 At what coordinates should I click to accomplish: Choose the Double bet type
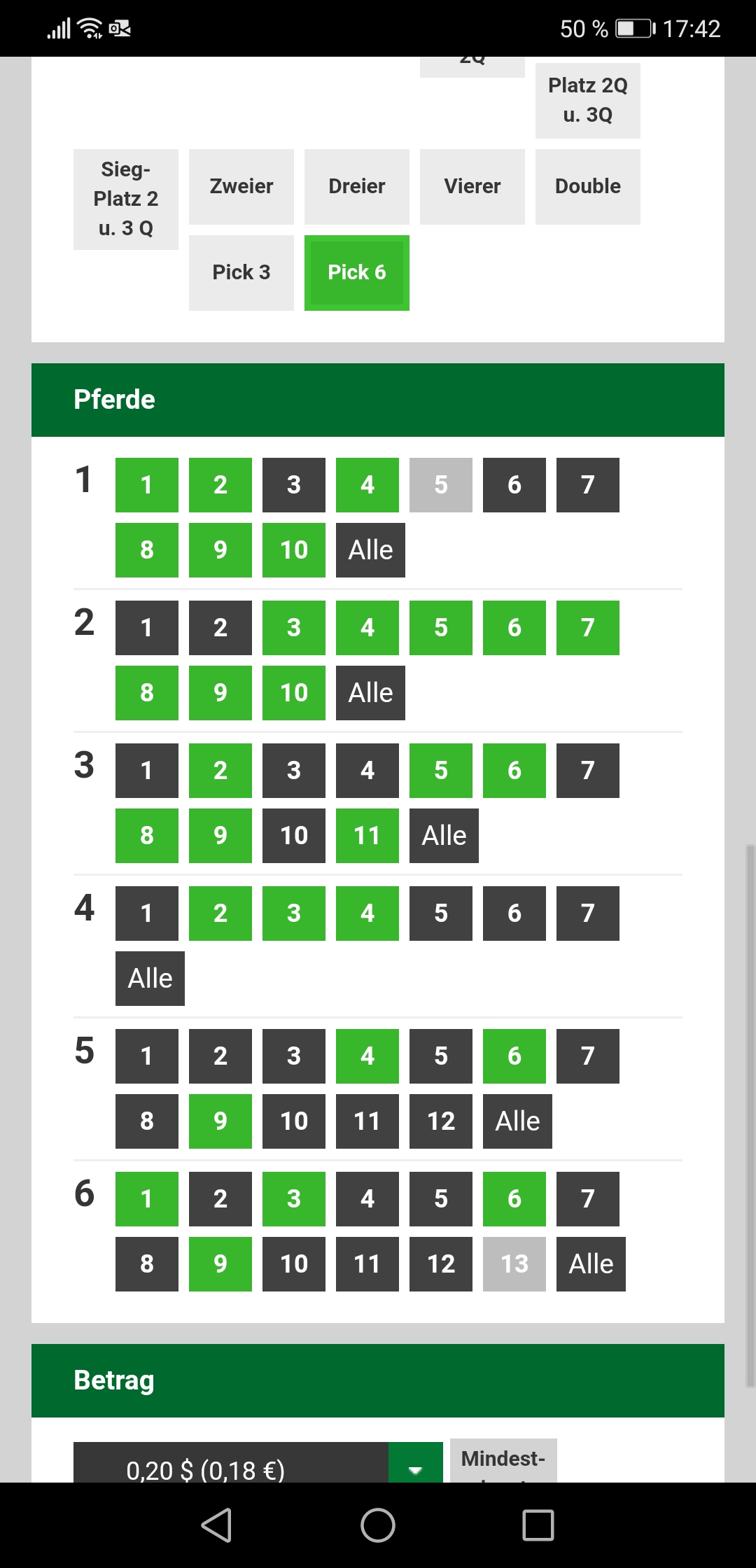[588, 186]
